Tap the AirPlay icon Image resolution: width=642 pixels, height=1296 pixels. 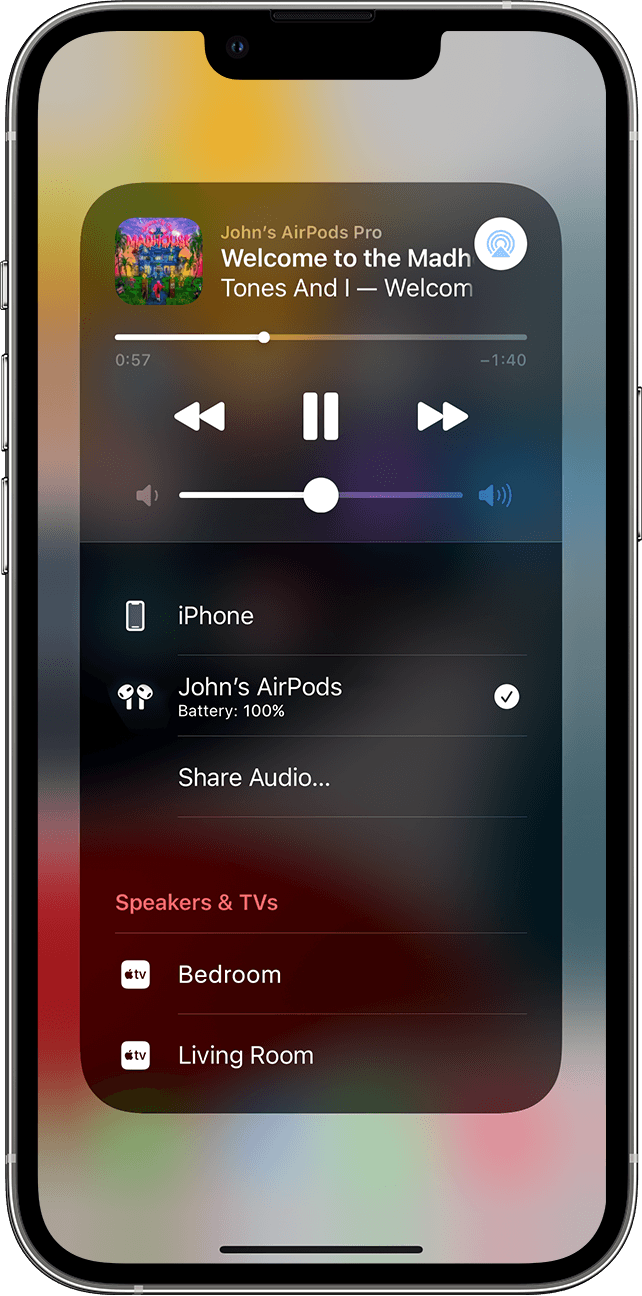[501, 243]
